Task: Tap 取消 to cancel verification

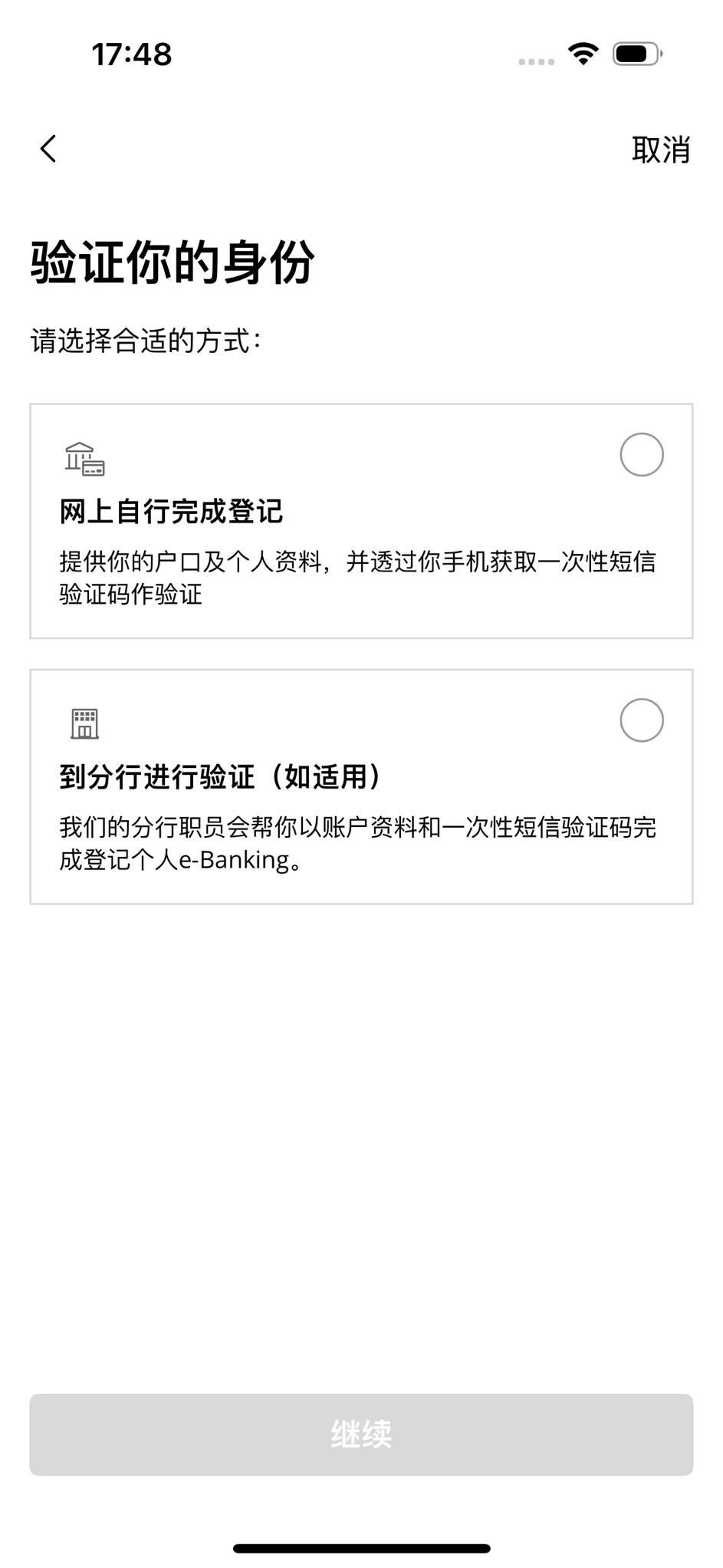Action: tap(660, 150)
